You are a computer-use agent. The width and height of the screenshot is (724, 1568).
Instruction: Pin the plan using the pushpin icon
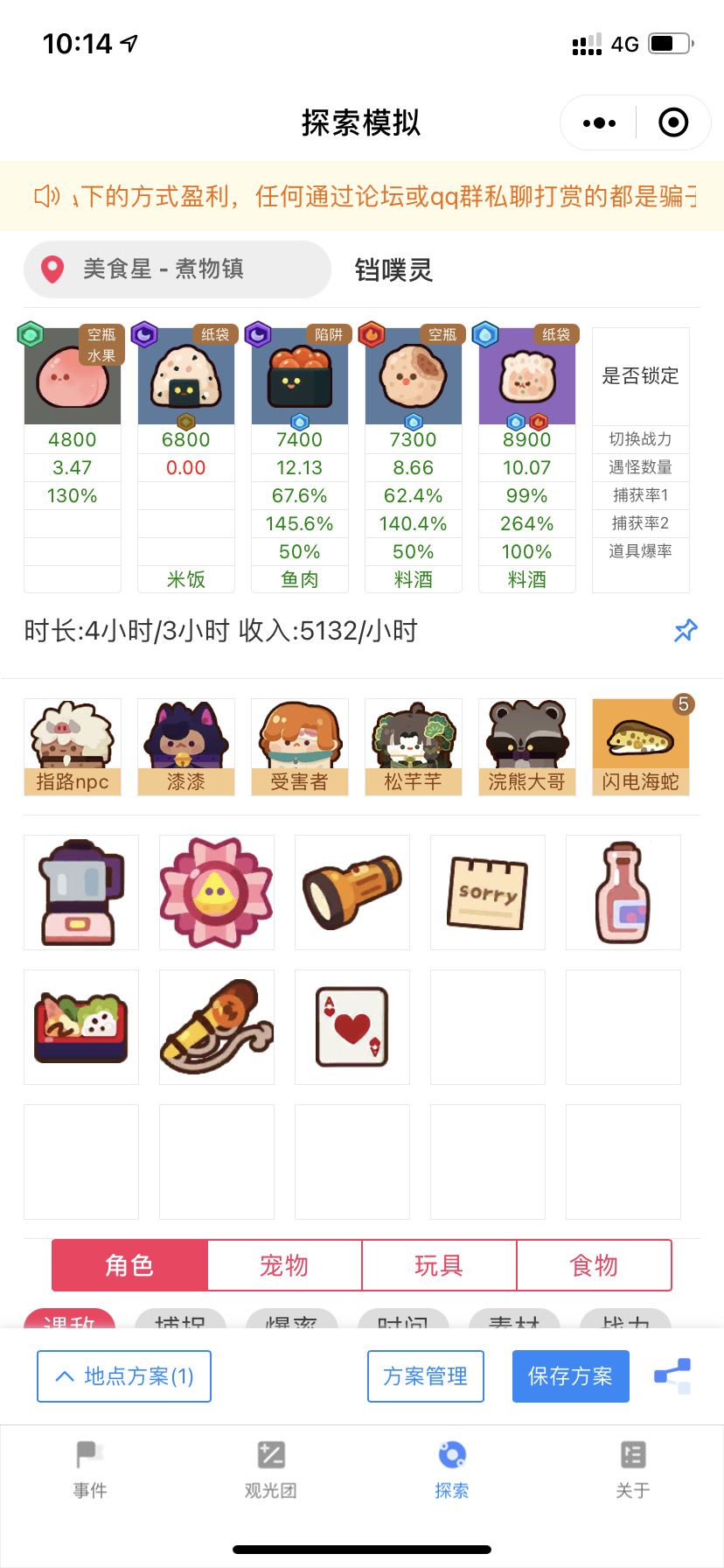click(685, 630)
